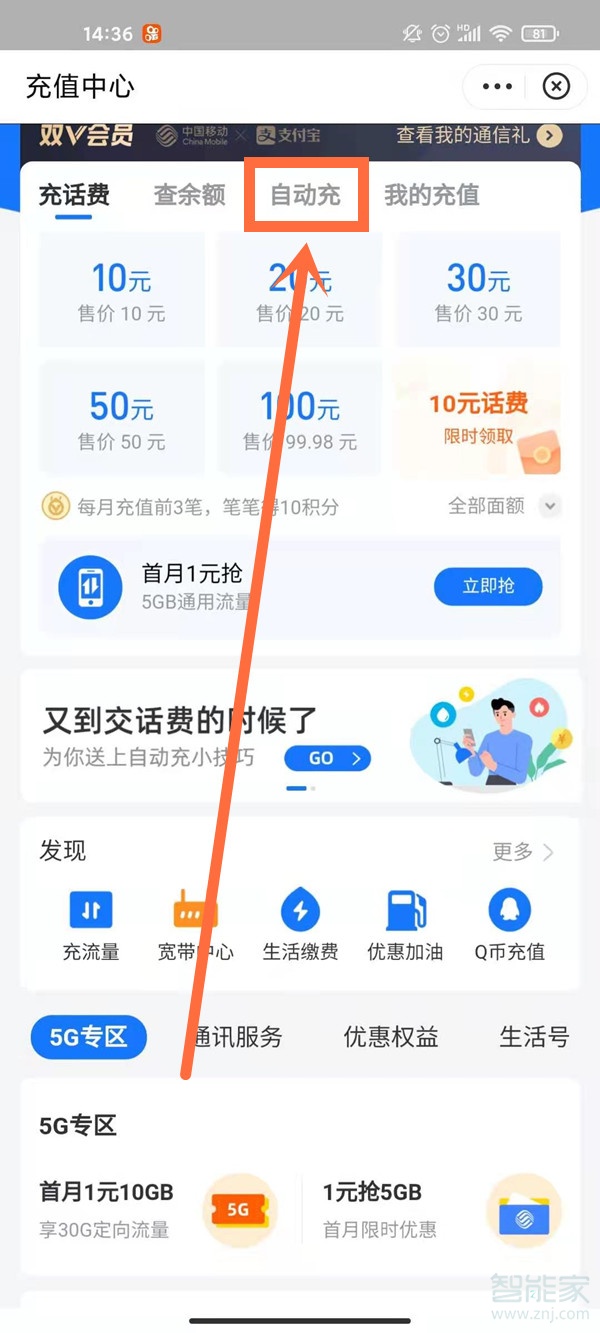Image resolution: width=600 pixels, height=1333 pixels.
Task: Select the 10元 recharge amount
Action: click(x=121, y=290)
